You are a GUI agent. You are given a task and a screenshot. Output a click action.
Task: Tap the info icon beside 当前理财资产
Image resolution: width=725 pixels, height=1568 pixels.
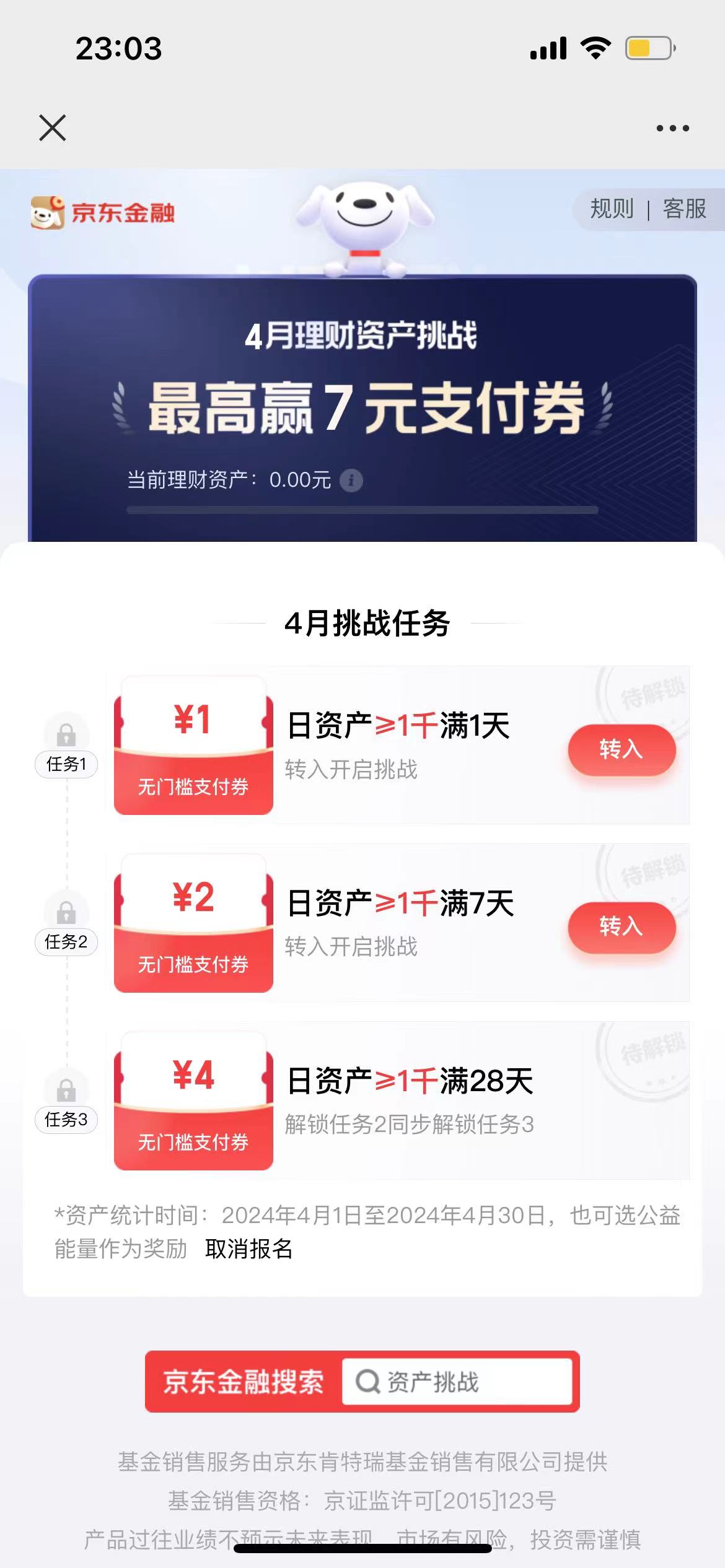(x=351, y=480)
